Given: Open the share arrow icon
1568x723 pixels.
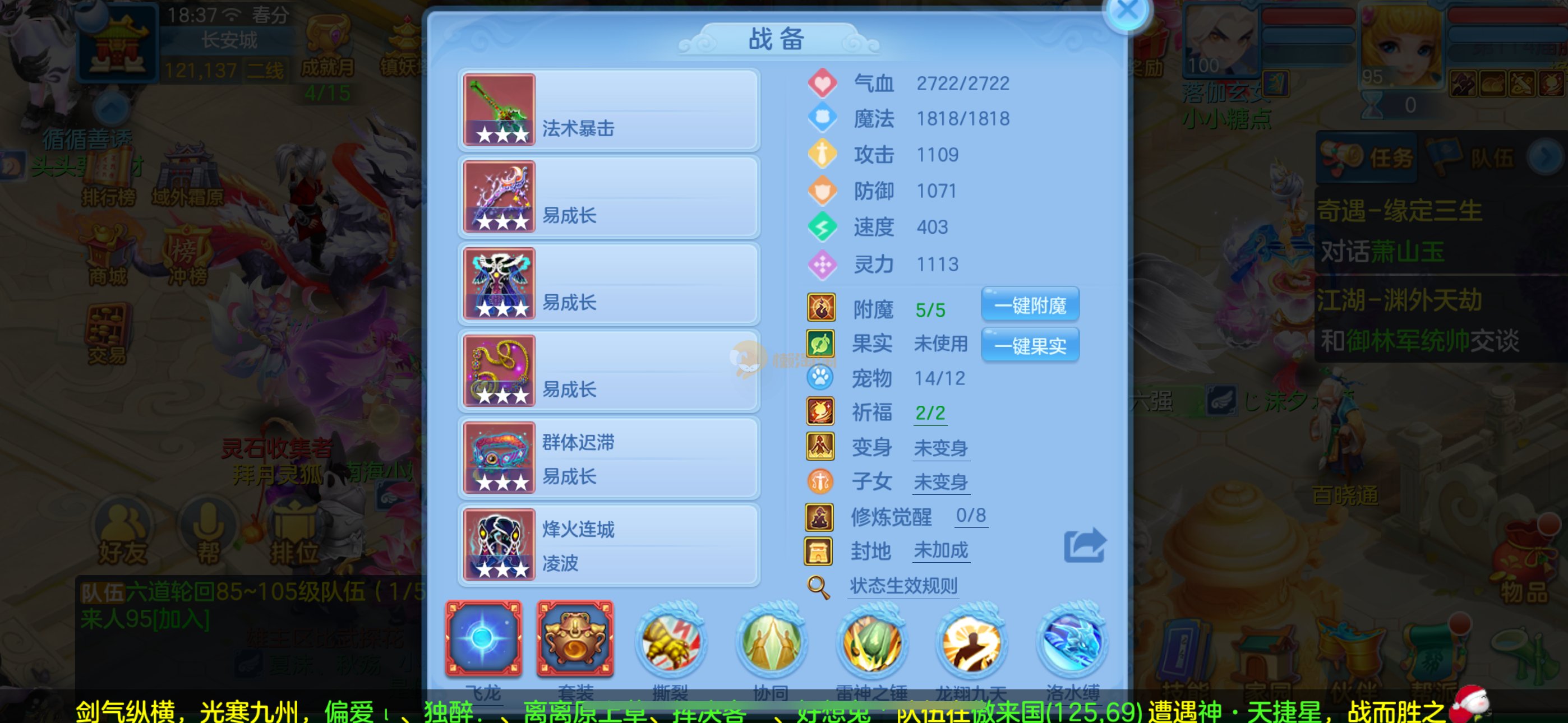Looking at the screenshot, I should (1084, 545).
